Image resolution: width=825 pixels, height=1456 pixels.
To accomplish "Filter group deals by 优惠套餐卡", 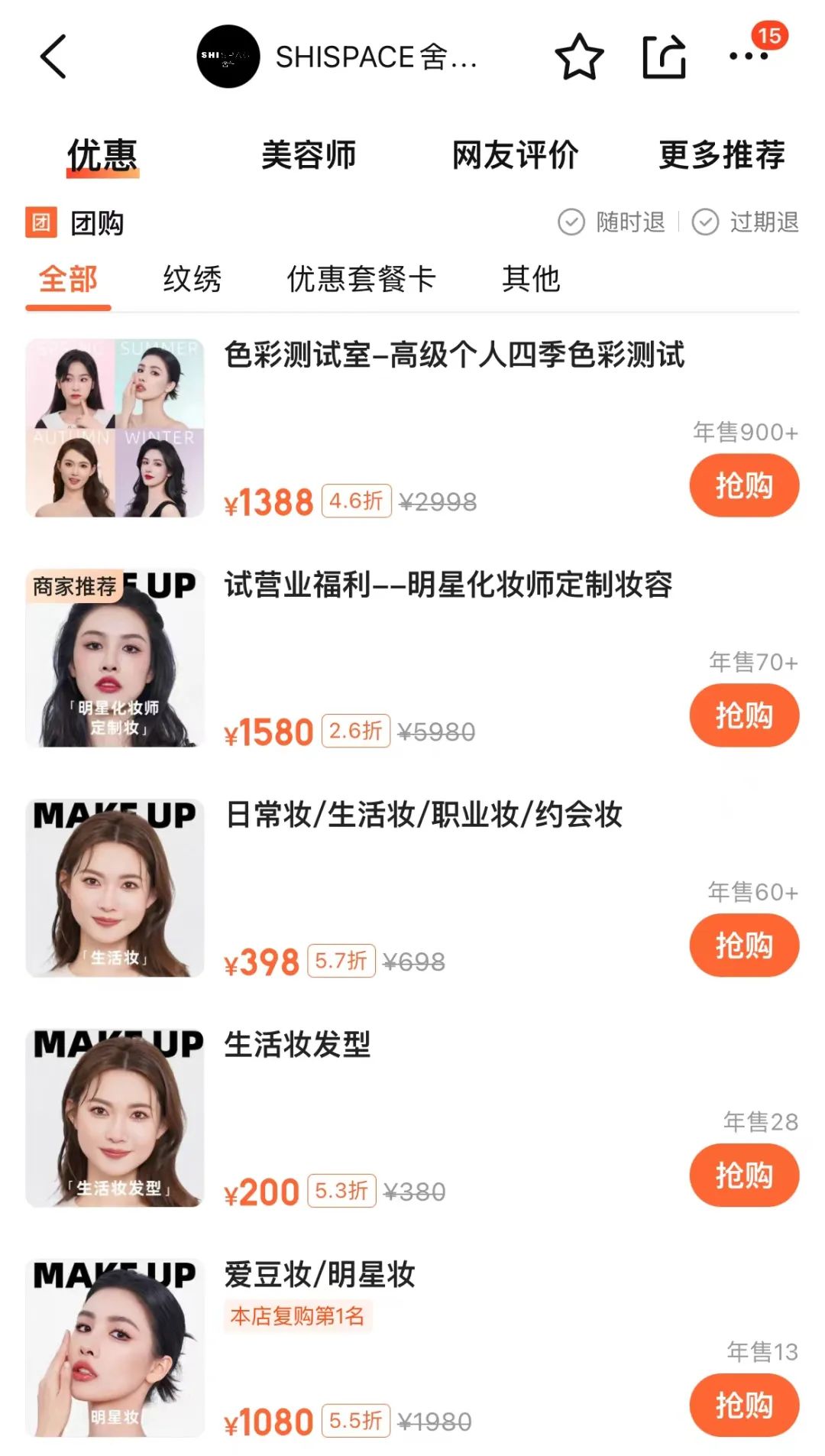I will coord(361,279).
